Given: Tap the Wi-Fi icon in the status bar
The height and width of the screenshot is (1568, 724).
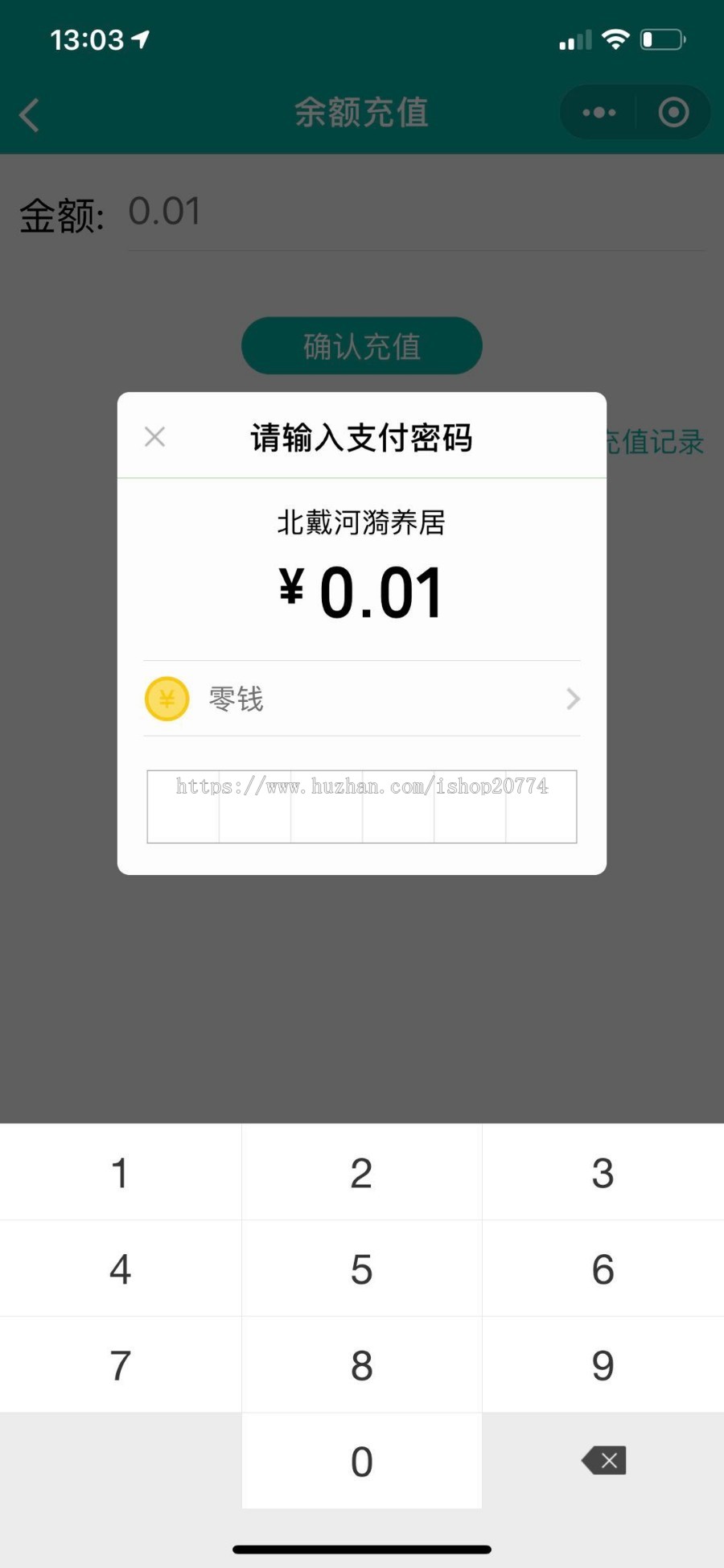Looking at the screenshot, I should [x=616, y=38].
